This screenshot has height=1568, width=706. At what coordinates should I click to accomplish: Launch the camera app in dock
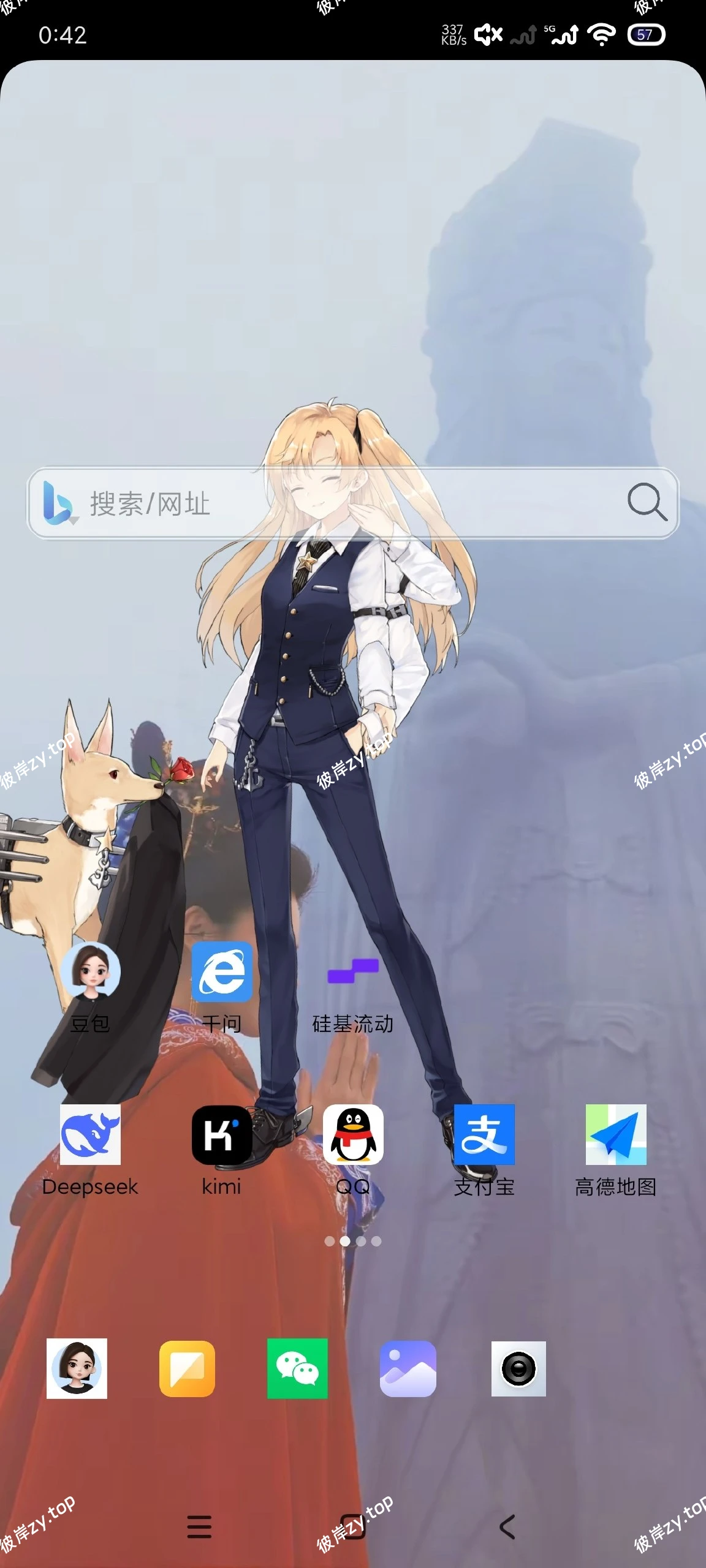(x=518, y=1369)
